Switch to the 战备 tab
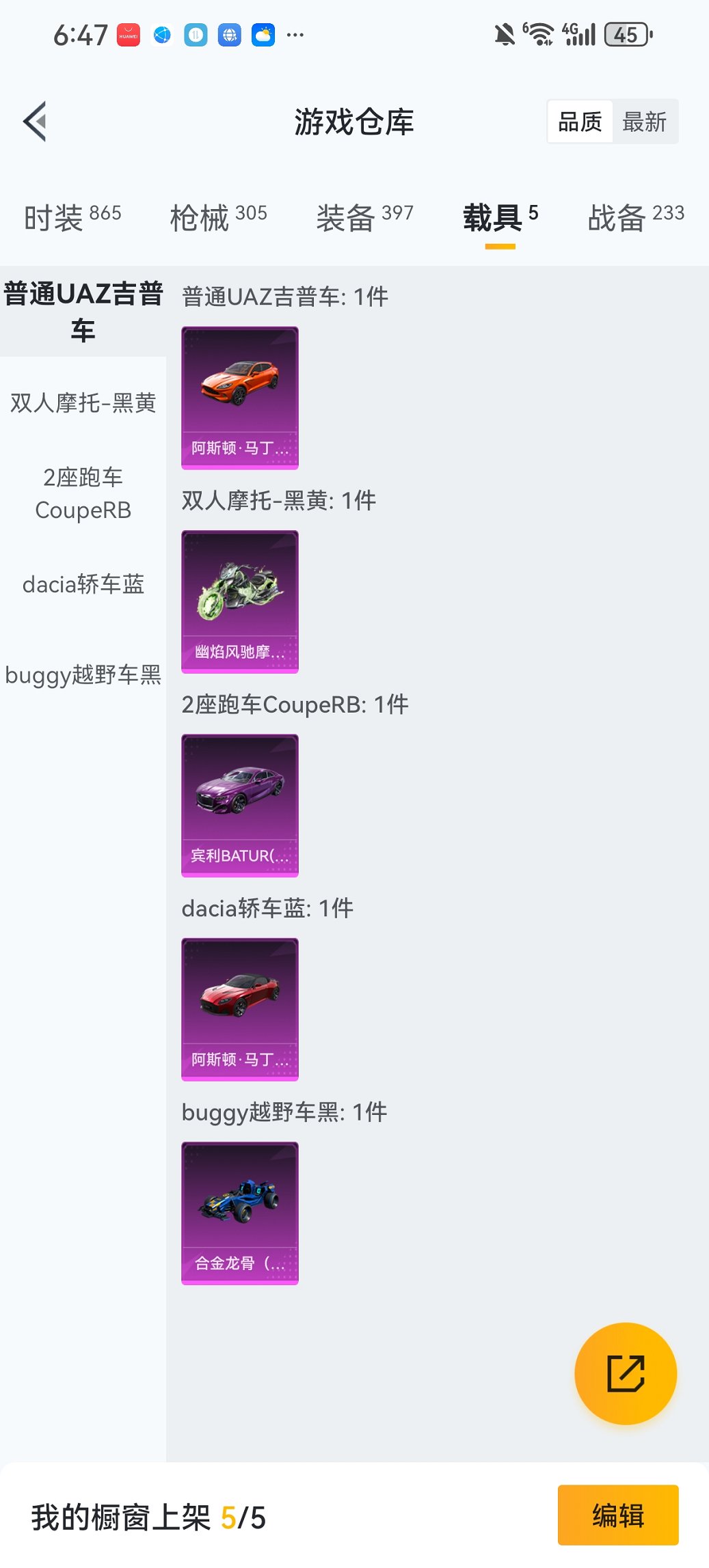 point(636,217)
